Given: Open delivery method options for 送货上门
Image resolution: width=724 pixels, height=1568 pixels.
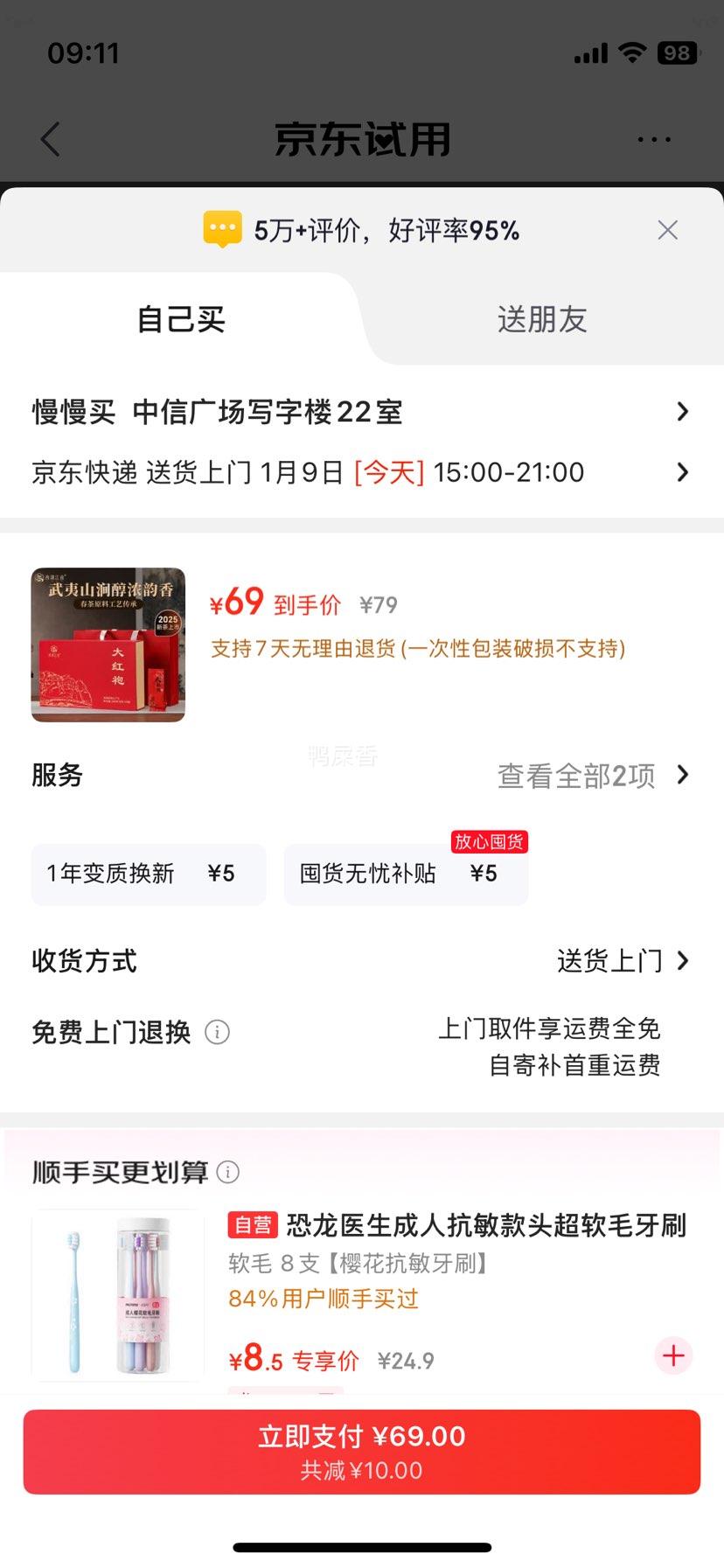Looking at the screenshot, I should [612, 960].
